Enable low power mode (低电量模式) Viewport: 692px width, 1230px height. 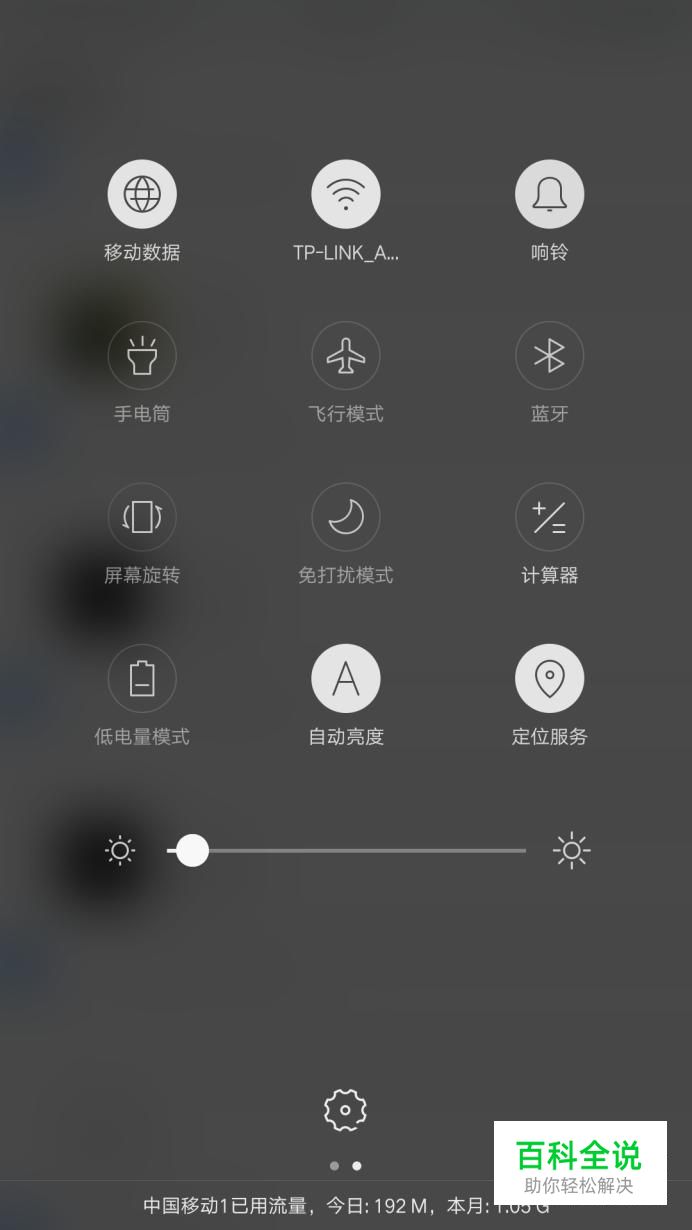tap(142, 678)
